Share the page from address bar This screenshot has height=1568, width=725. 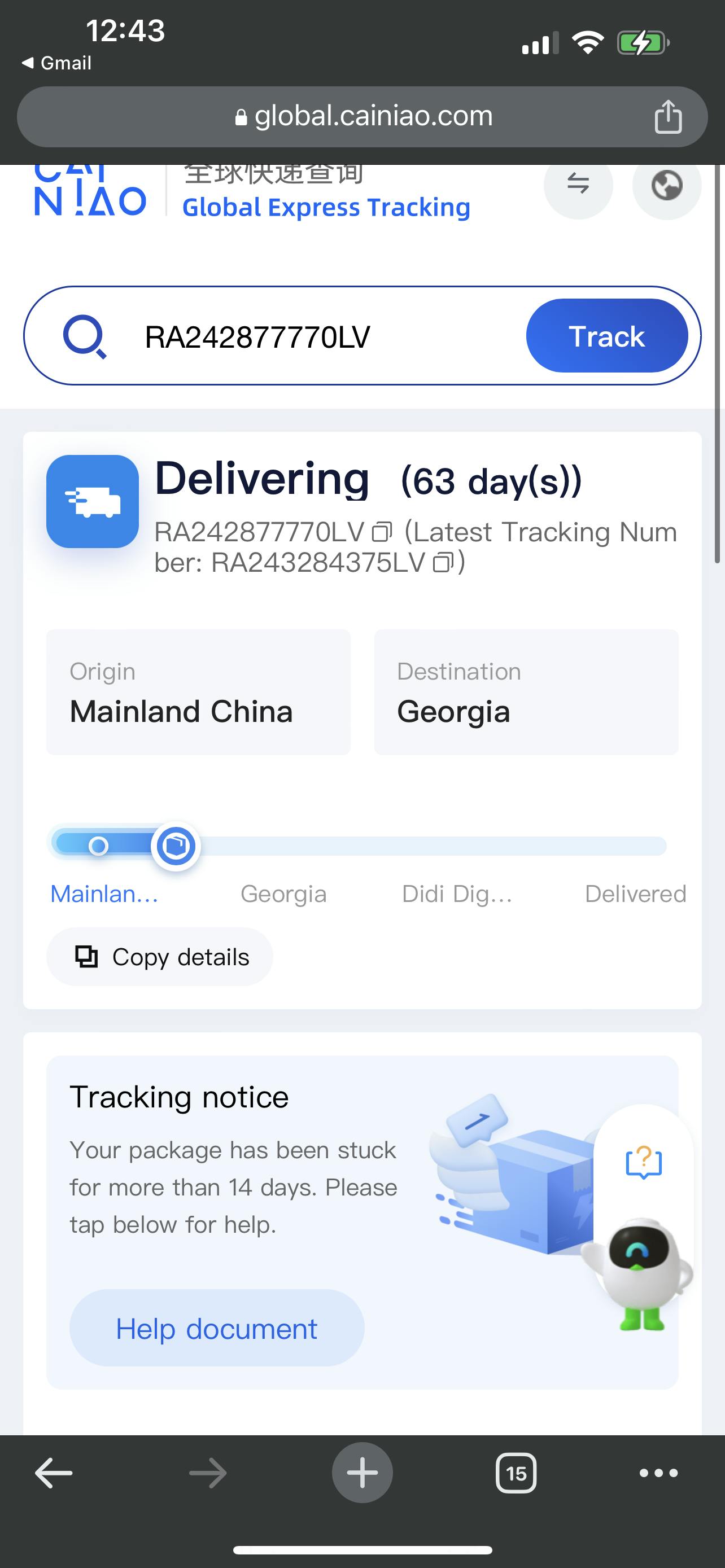(668, 116)
